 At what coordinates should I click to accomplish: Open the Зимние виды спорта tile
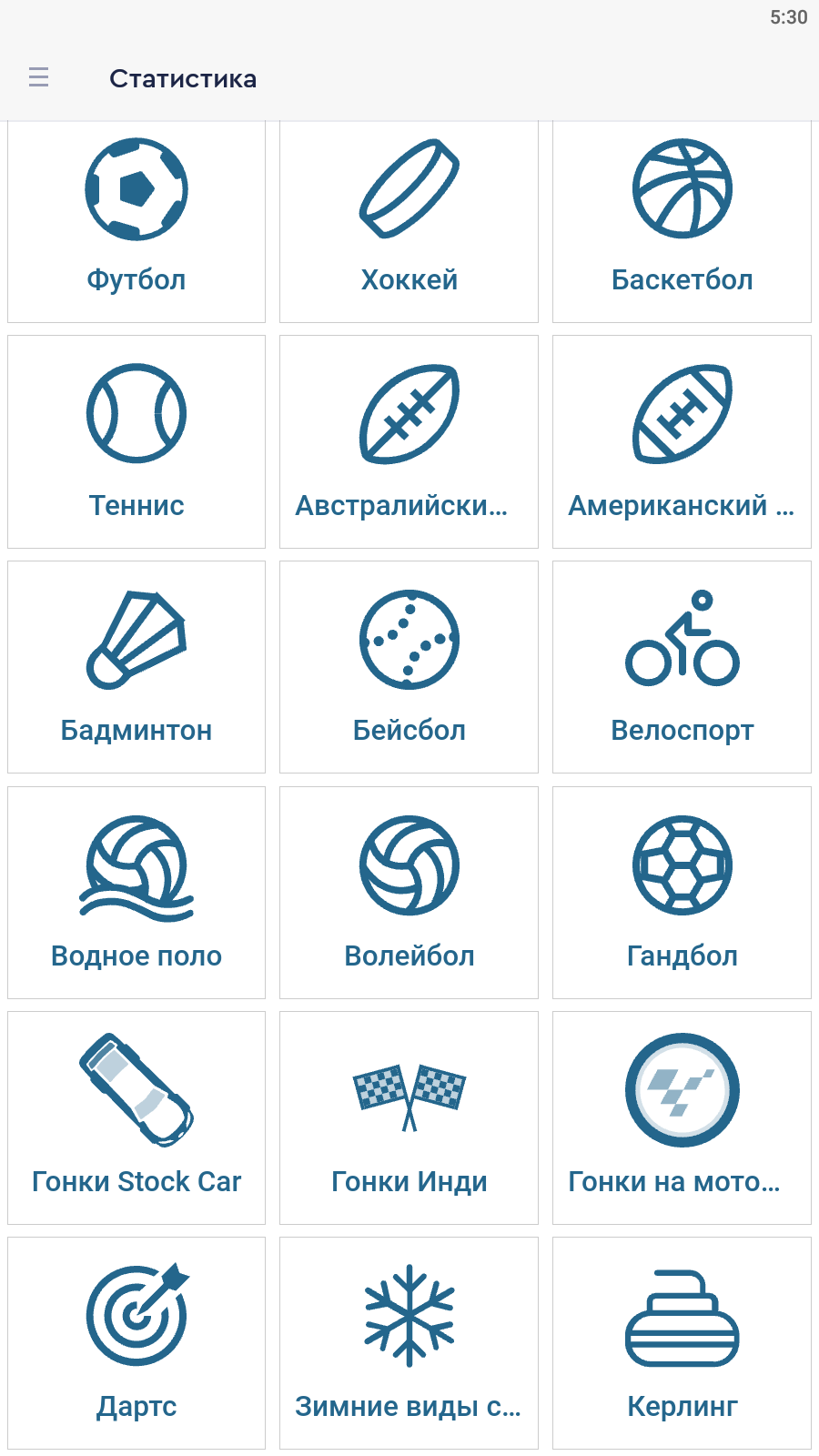tap(409, 1343)
